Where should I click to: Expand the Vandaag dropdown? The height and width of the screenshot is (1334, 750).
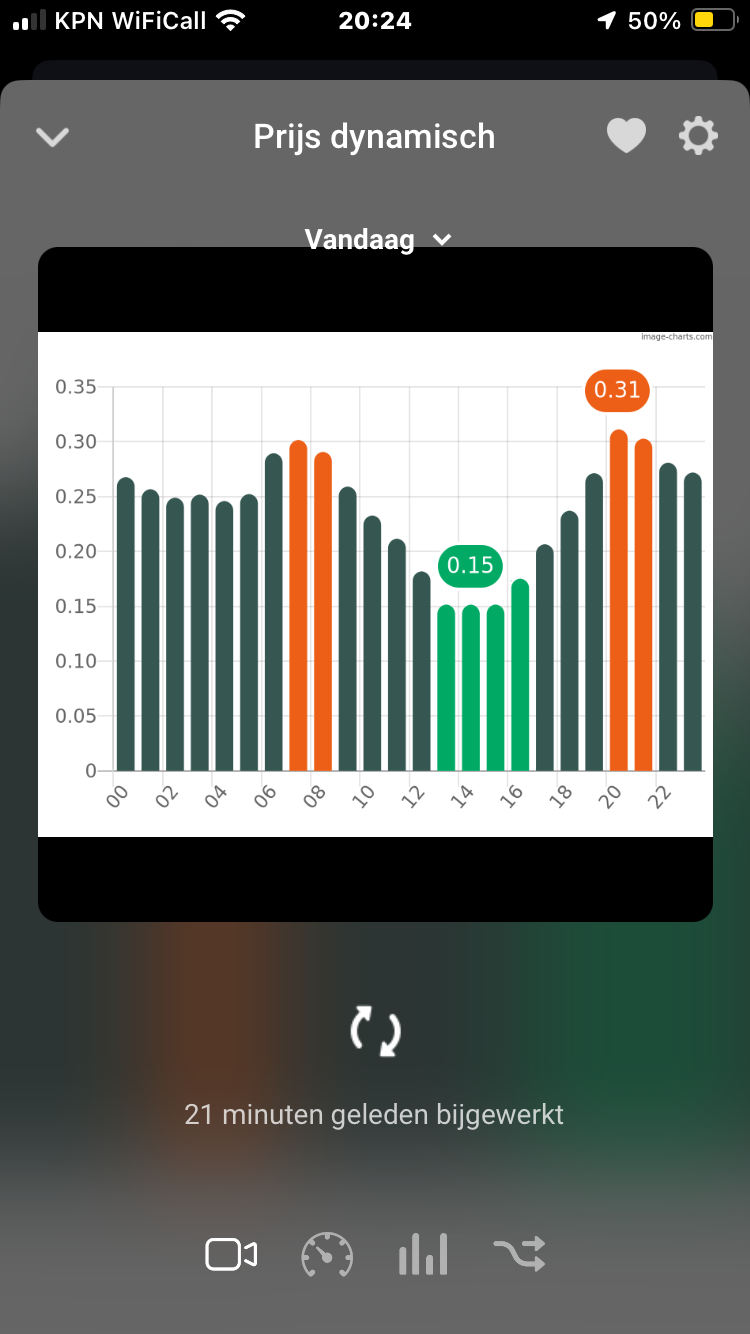(x=378, y=240)
